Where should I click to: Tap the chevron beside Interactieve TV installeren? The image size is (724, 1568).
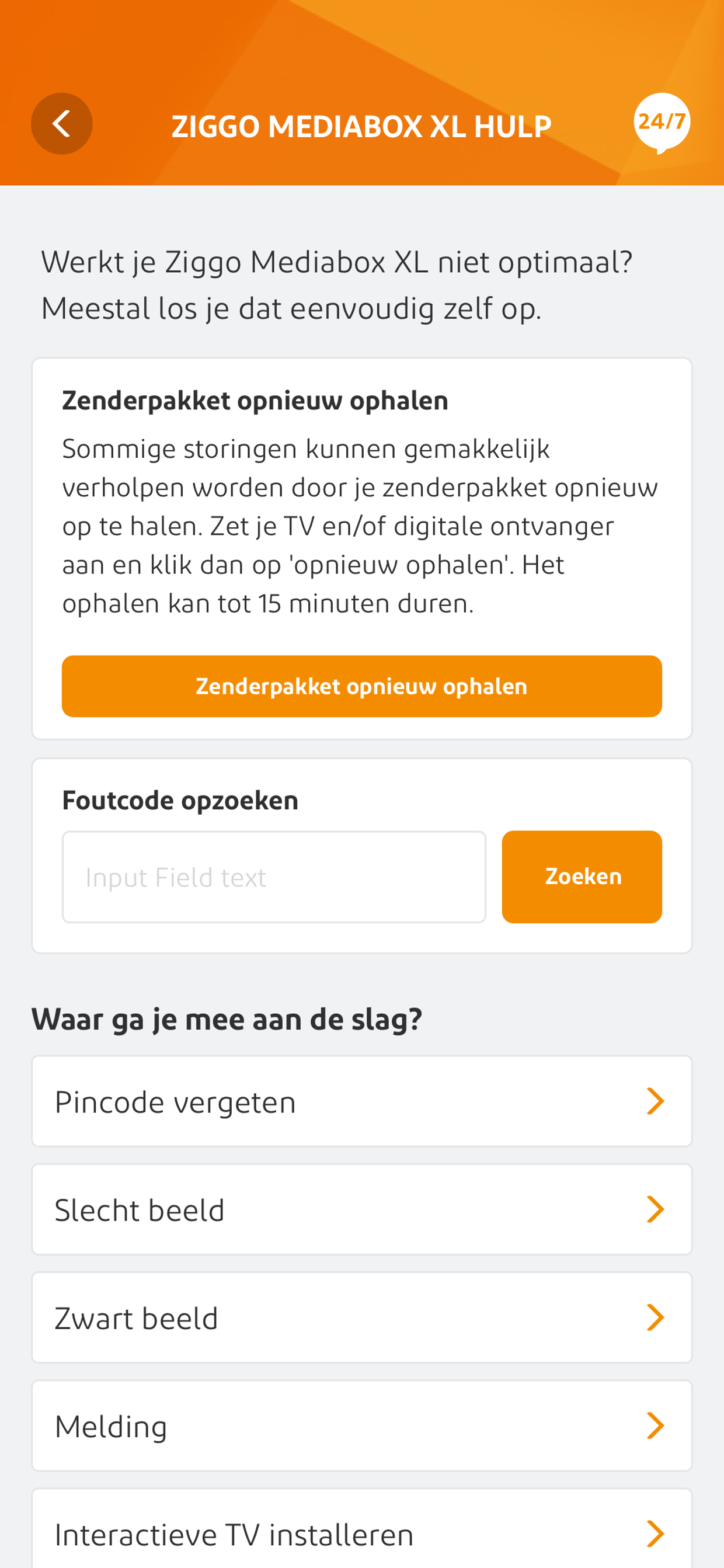655,1534
